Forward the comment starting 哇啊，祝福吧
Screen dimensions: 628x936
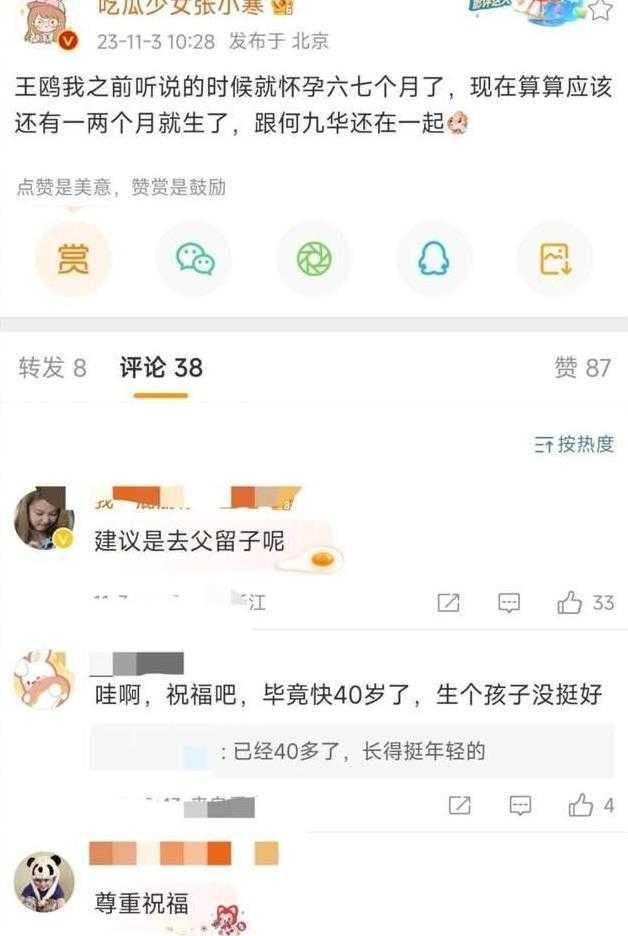click(x=459, y=805)
